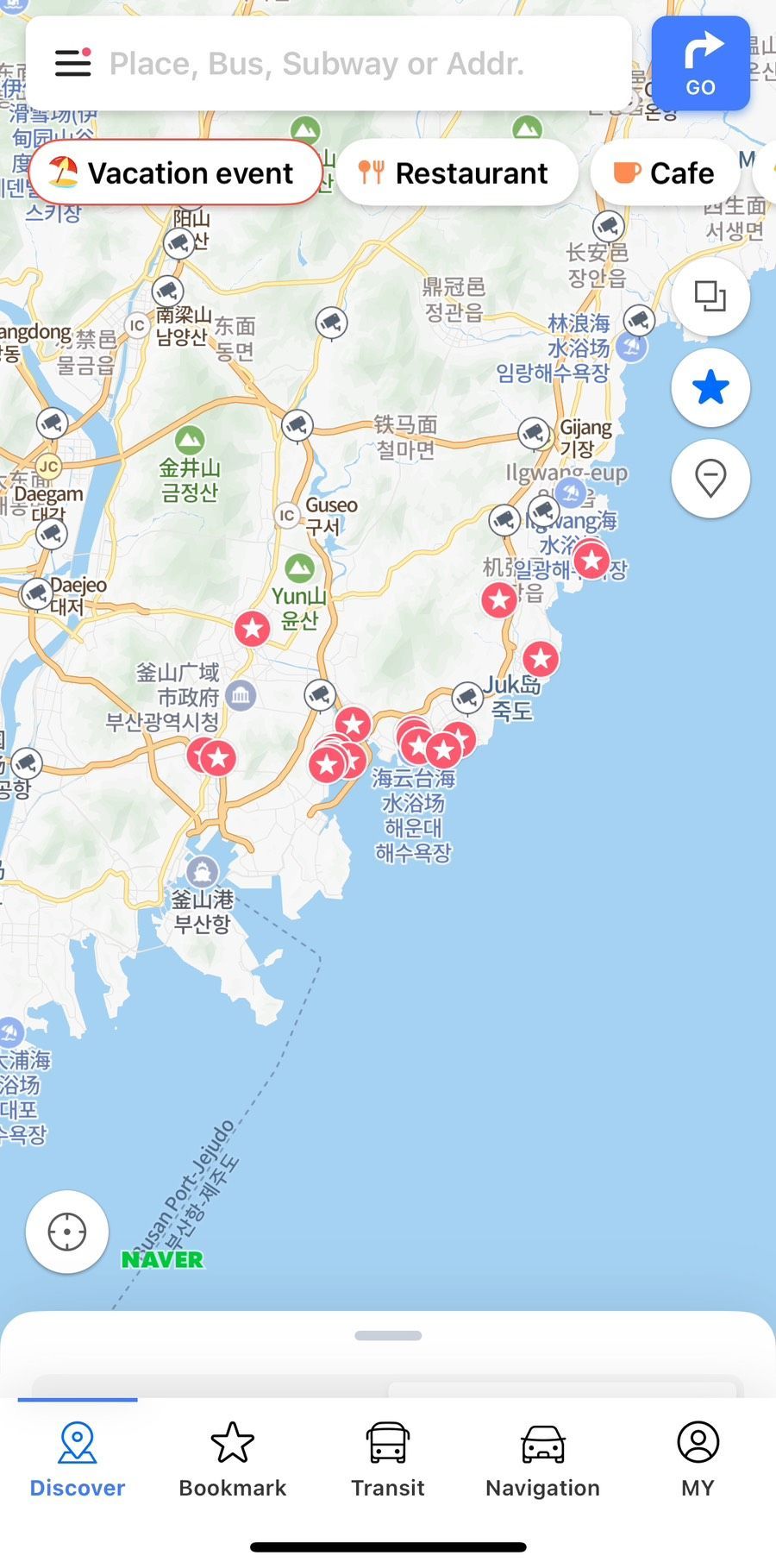The width and height of the screenshot is (776, 1568).
Task: Open the starred pin near Yunsan
Action: tap(253, 628)
